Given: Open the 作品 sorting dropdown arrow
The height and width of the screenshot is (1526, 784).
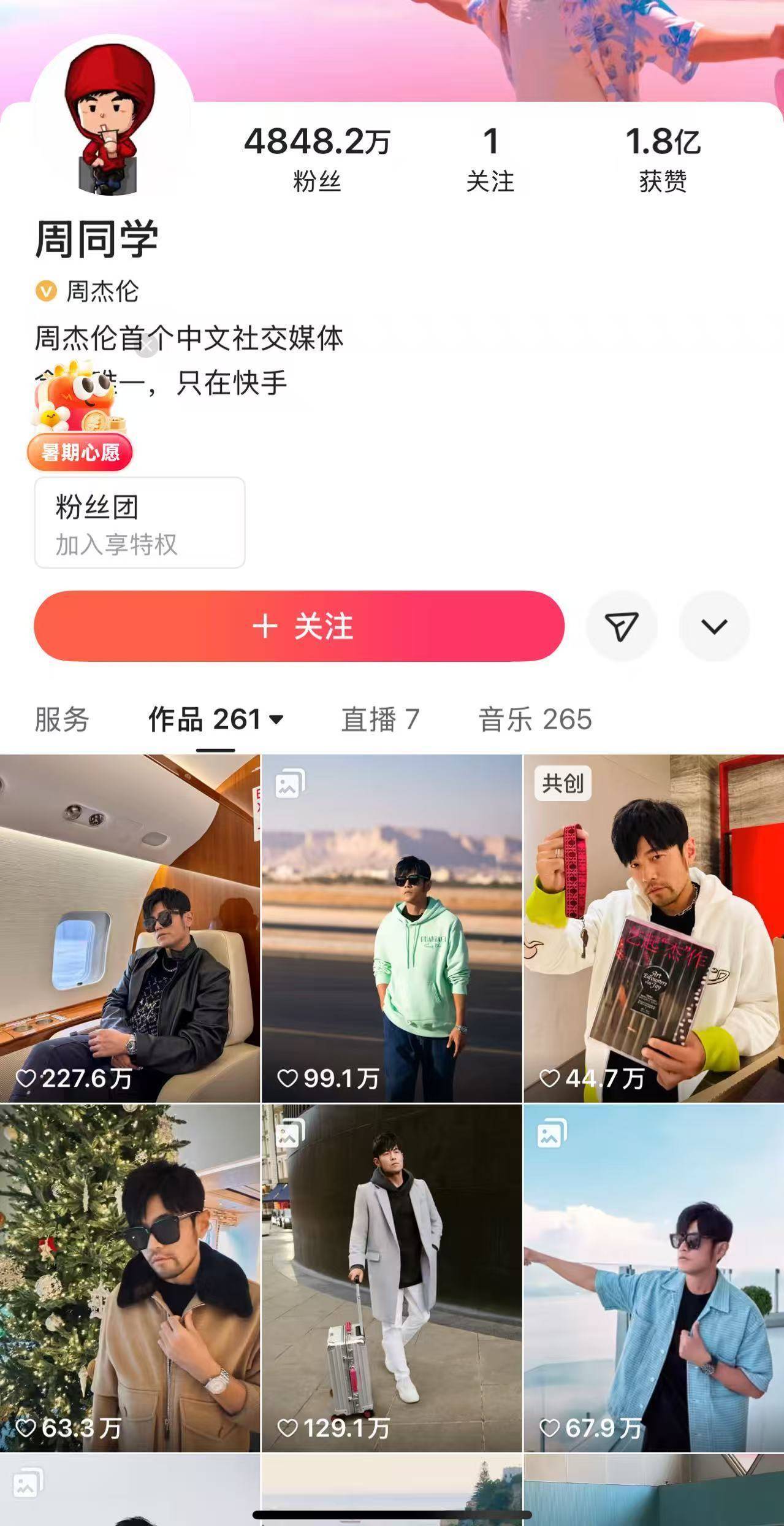Looking at the screenshot, I should 277,719.
